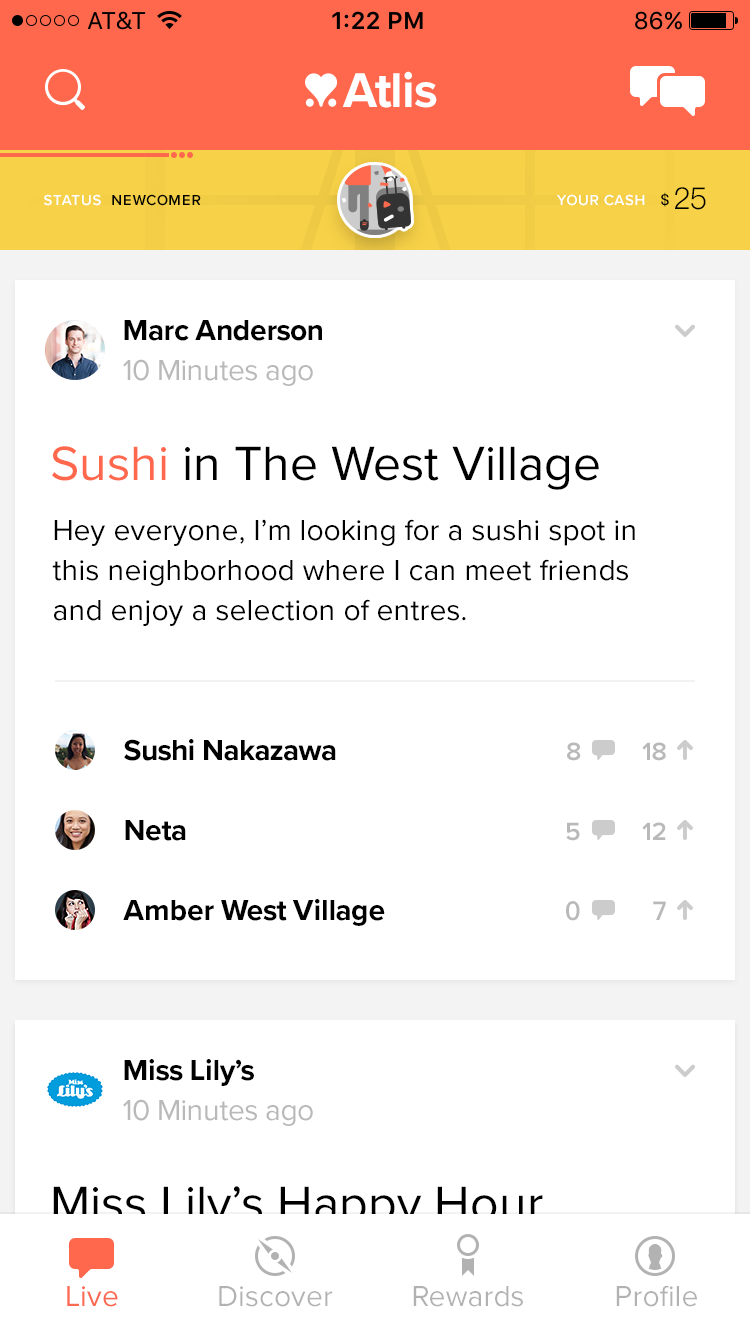Open the Sushi Nakazawa recommendation

pos(229,751)
